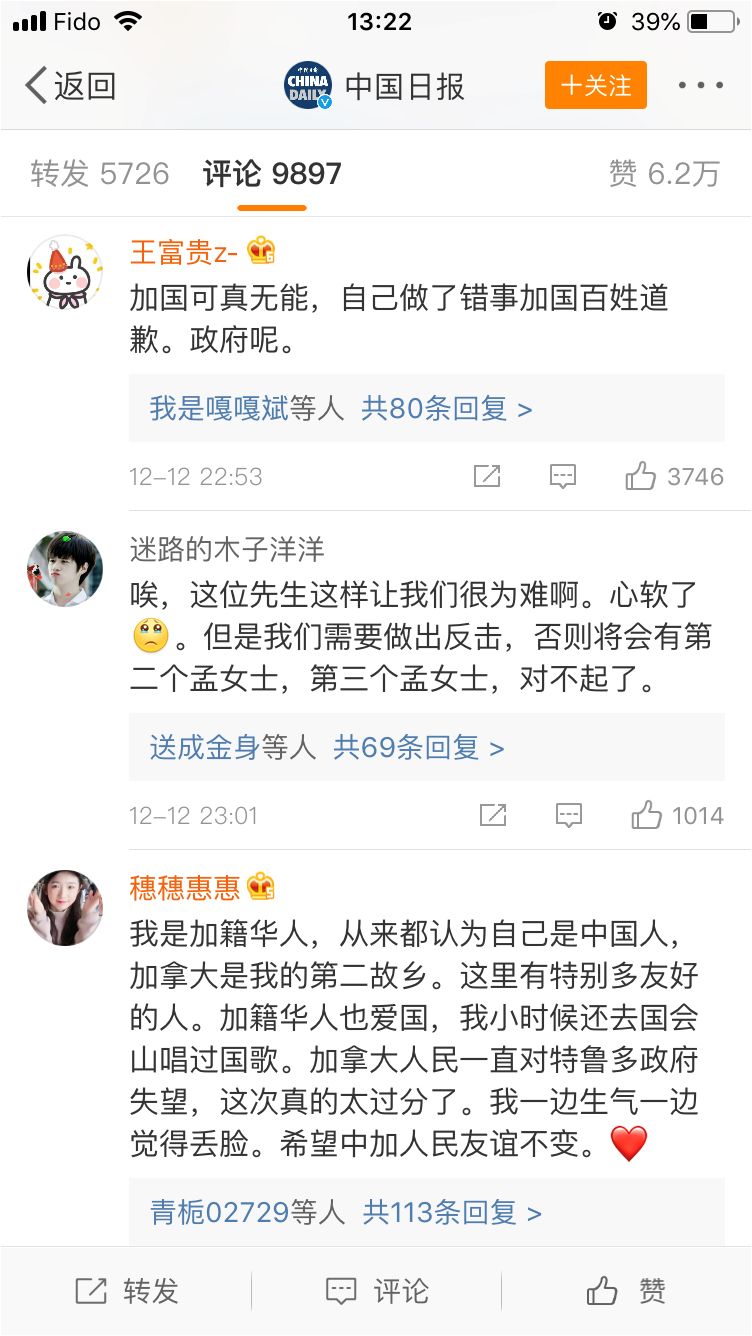Open 迷路的木子洋洋 user profile
Screen dimensions: 752x1336
tap(227, 549)
